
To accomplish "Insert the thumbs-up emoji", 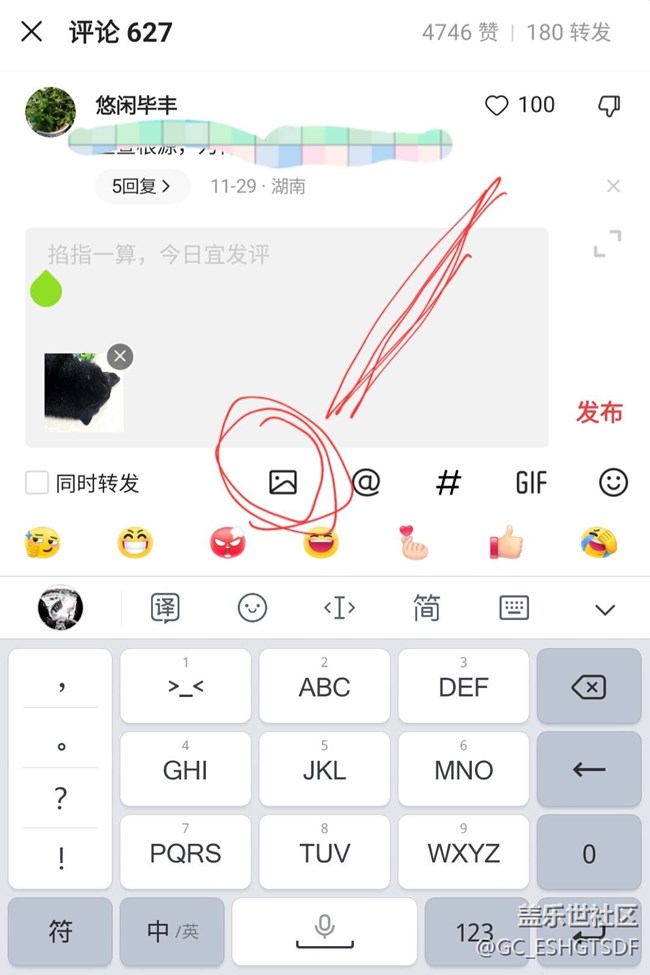I will click(x=506, y=543).
